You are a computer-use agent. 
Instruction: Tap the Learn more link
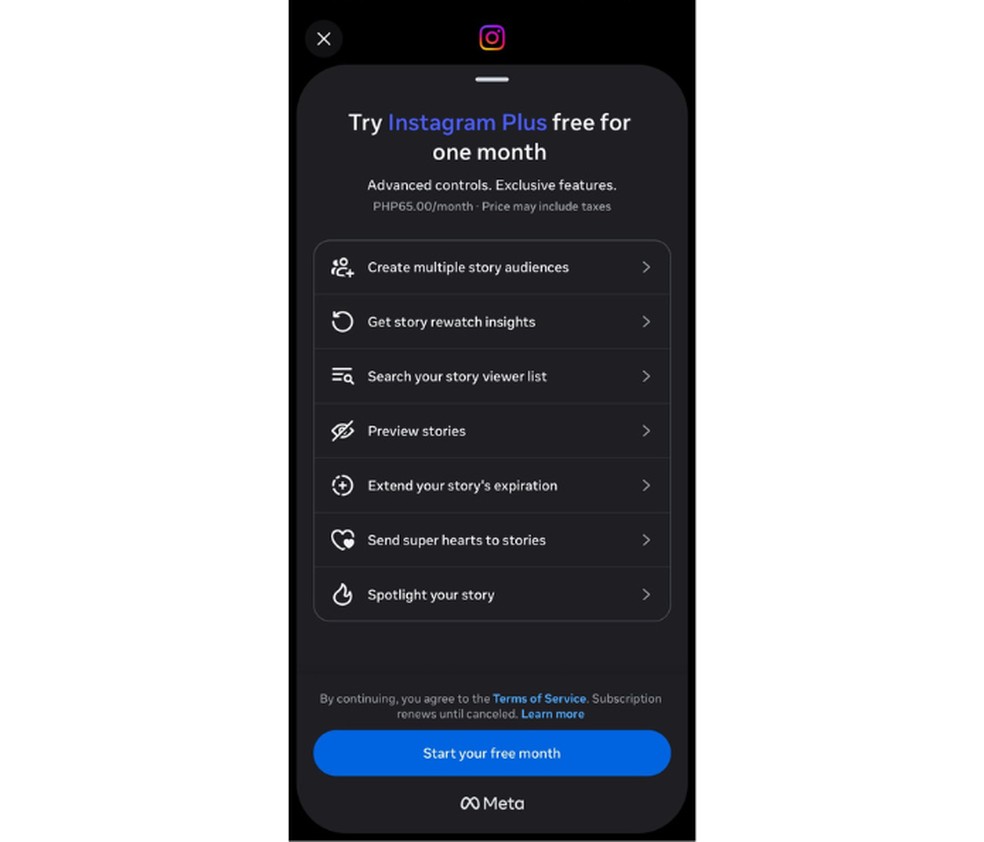552,714
